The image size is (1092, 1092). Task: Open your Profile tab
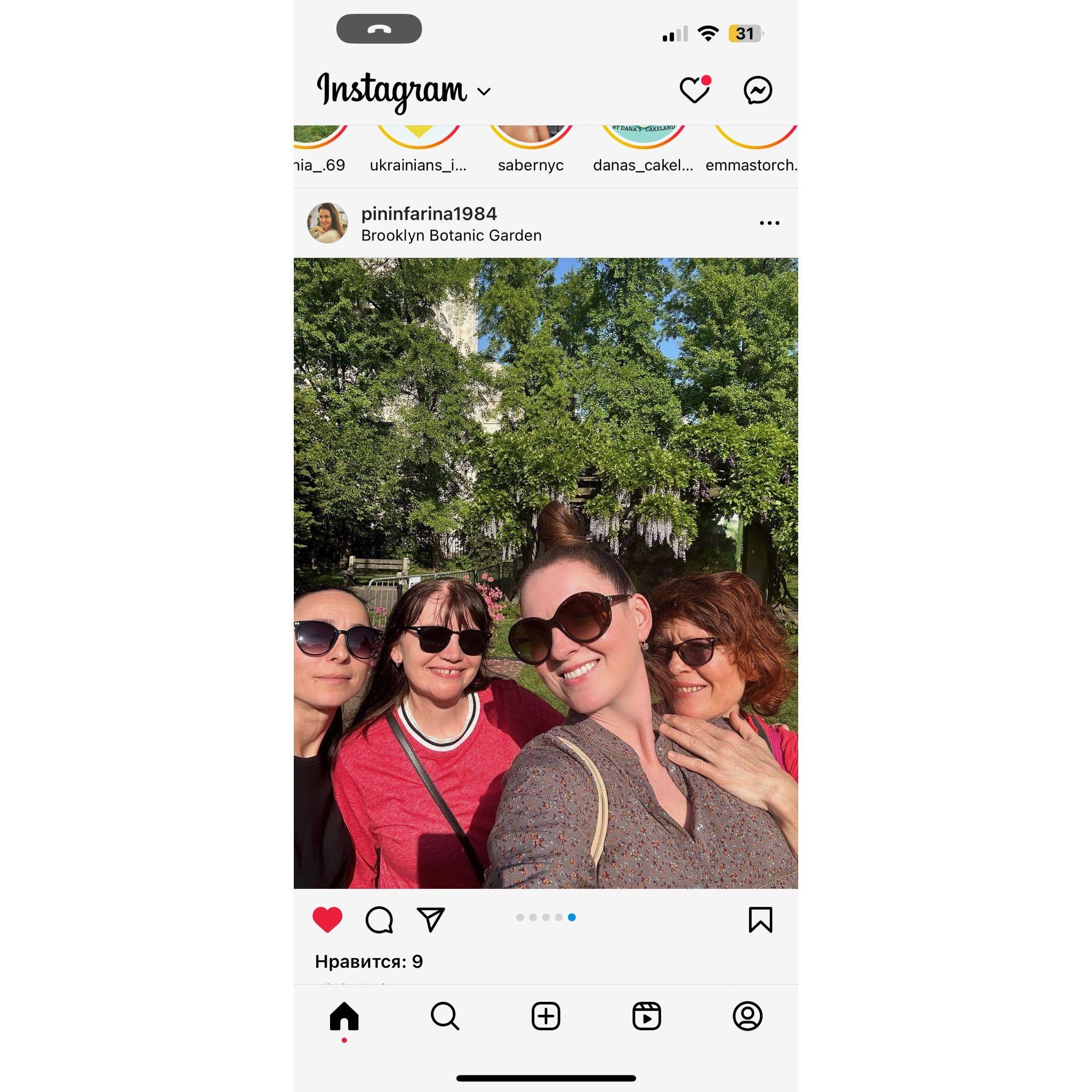click(x=747, y=1016)
